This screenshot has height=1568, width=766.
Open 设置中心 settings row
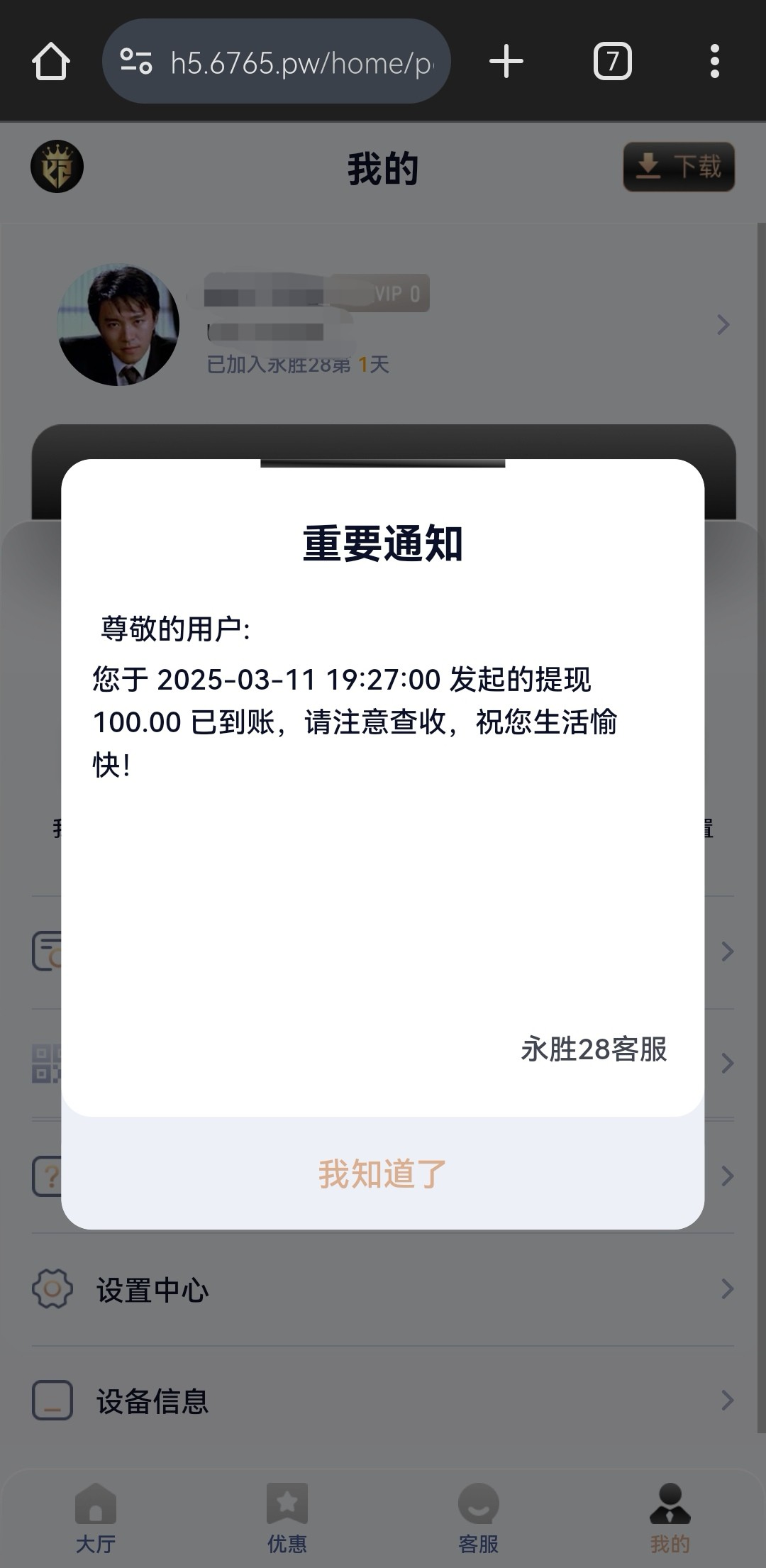click(x=382, y=1289)
